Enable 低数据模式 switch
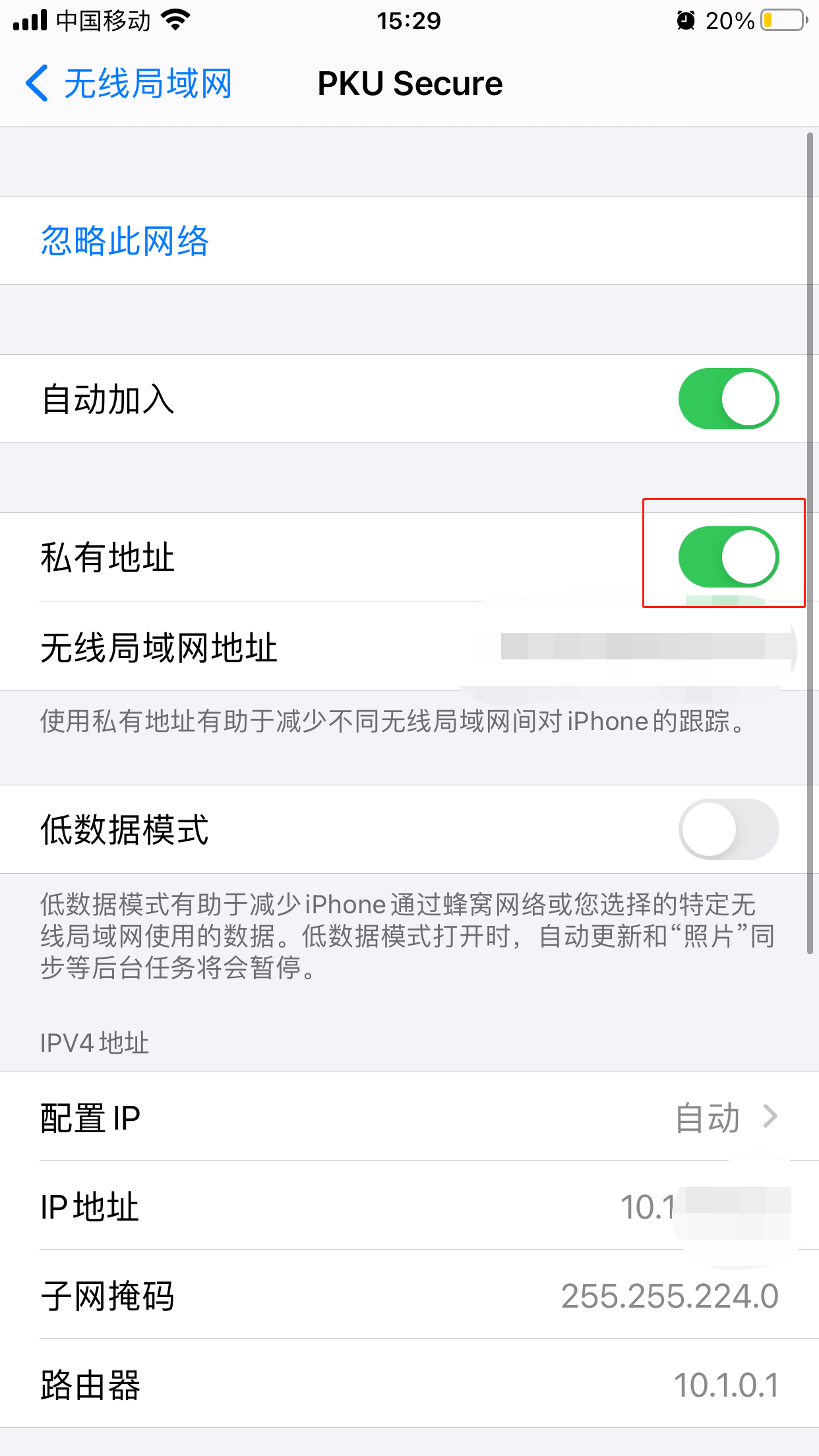 (x=728, y=830)
